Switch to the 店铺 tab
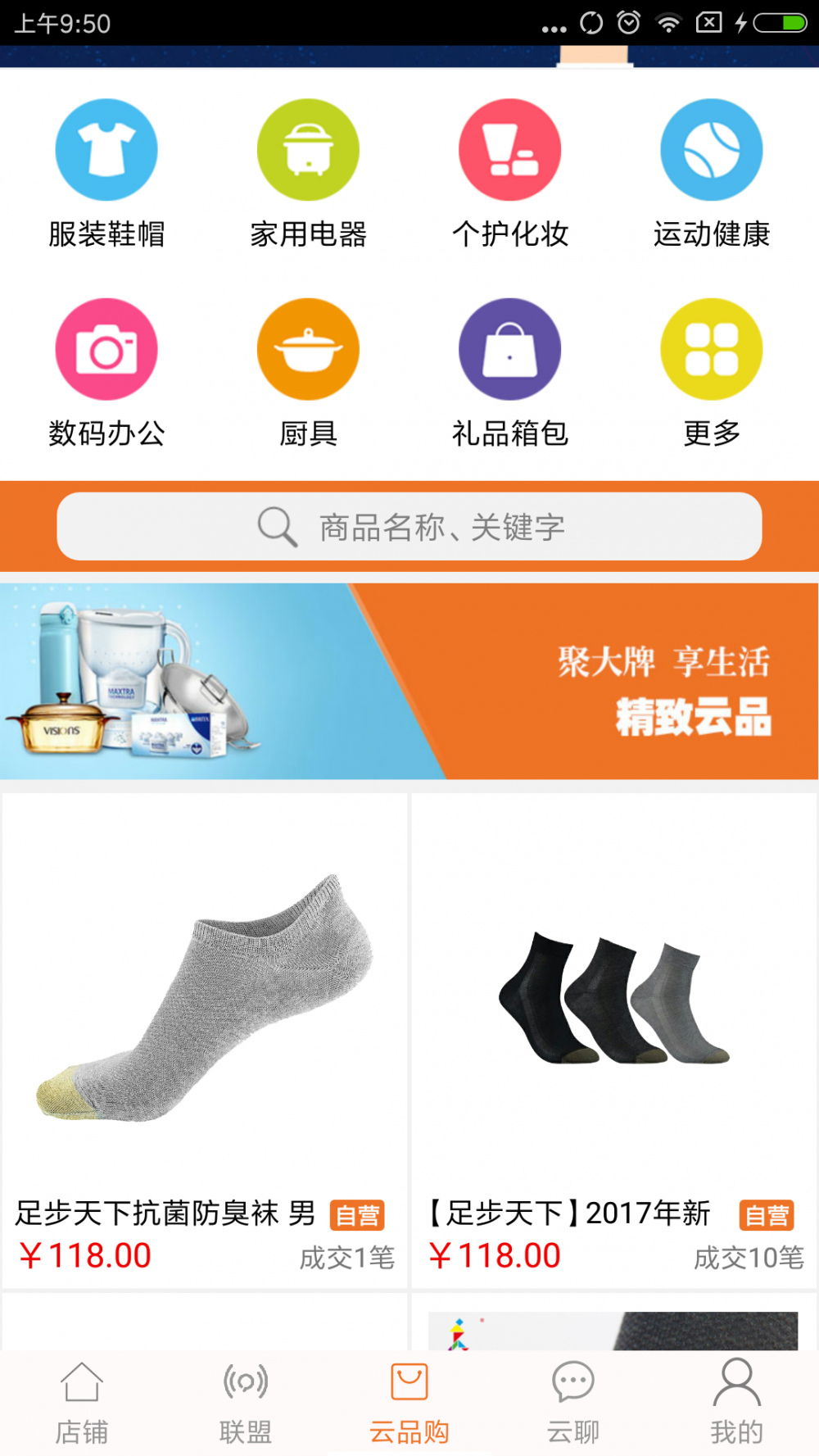Screen dimensions: 819x1456 (x=82, y=1403)
